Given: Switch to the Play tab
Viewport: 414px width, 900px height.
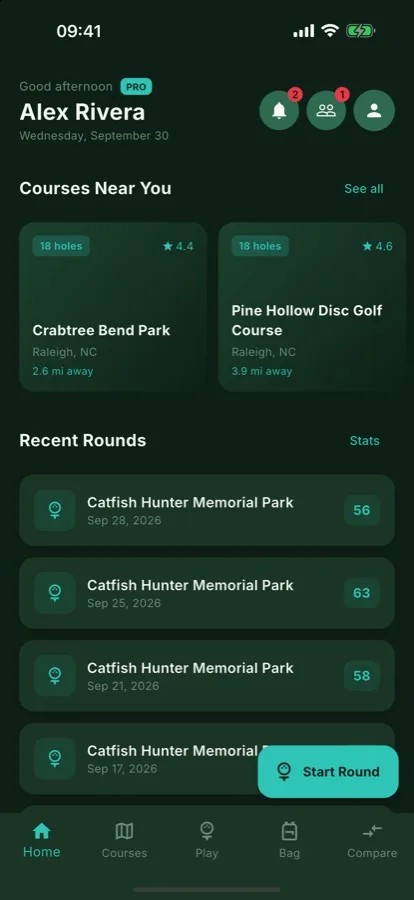Looking at the screenshot, I should (207, 840).
